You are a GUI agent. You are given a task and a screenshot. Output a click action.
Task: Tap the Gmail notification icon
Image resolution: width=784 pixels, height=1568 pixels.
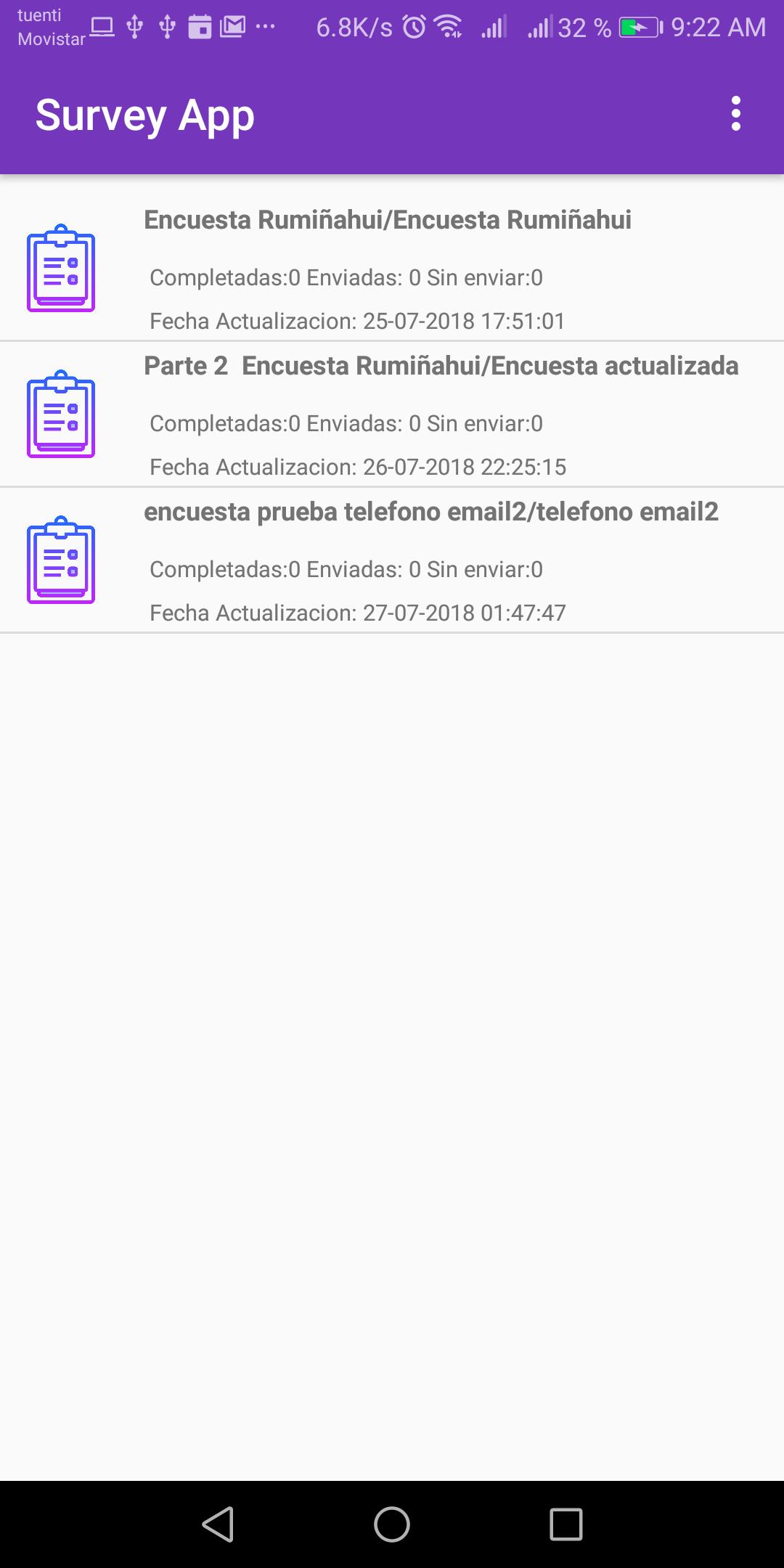(234, 25)
